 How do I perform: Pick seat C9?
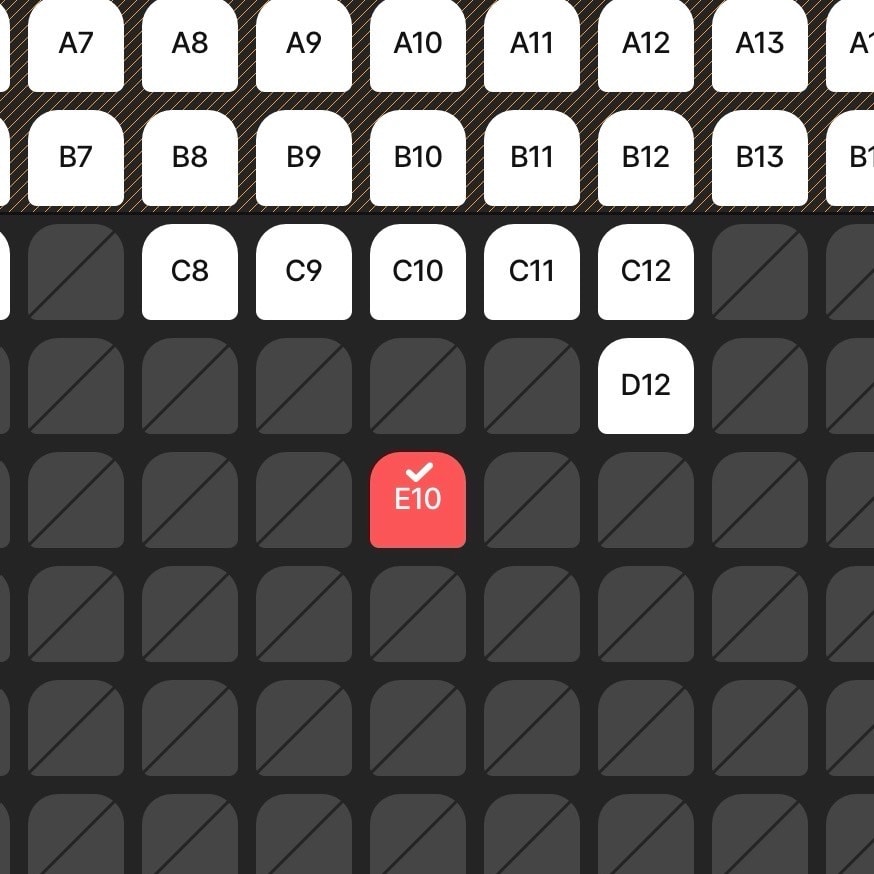tap(304, 272)
